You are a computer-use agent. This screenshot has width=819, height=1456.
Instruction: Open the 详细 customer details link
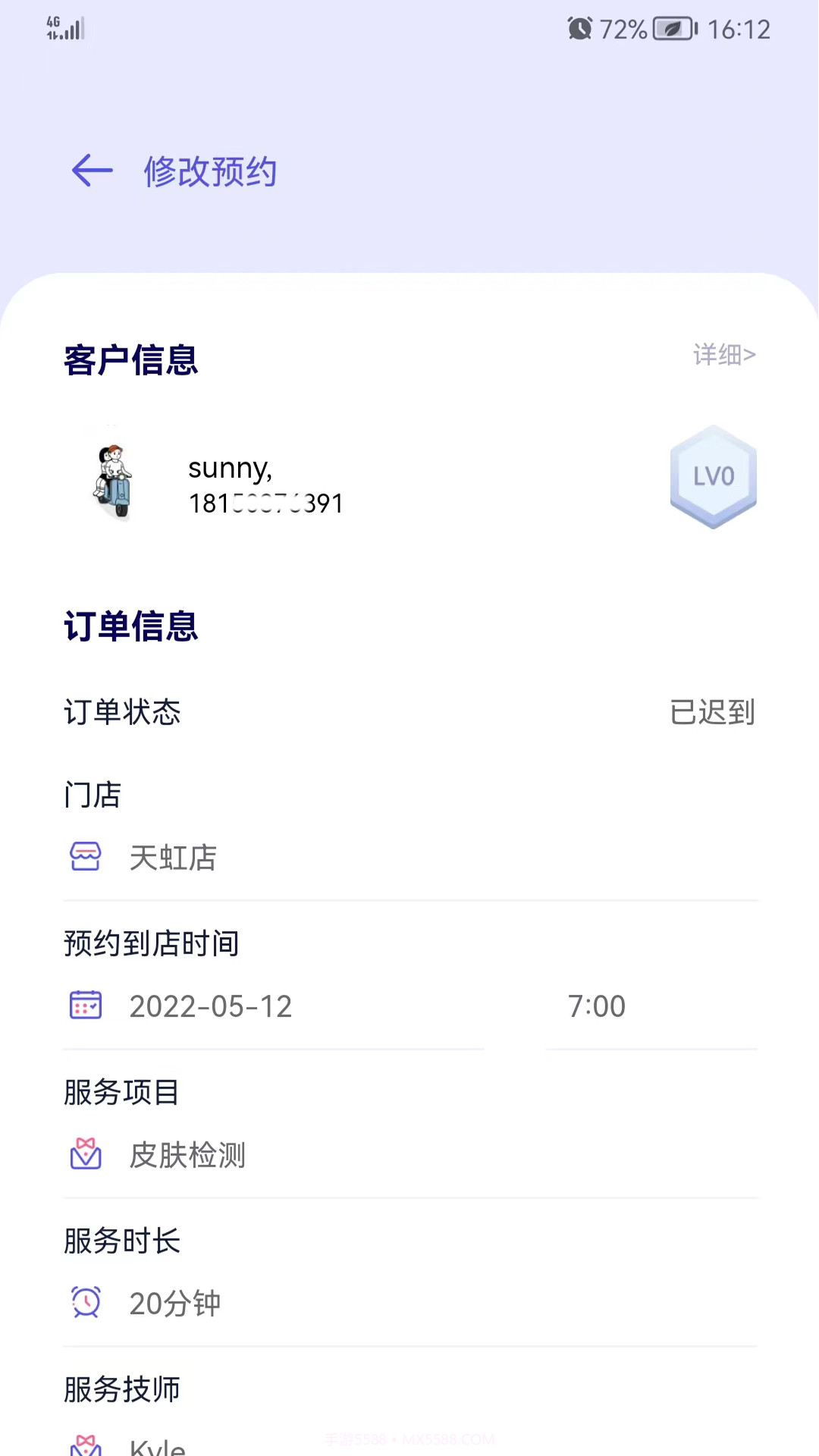pos(723,355)
